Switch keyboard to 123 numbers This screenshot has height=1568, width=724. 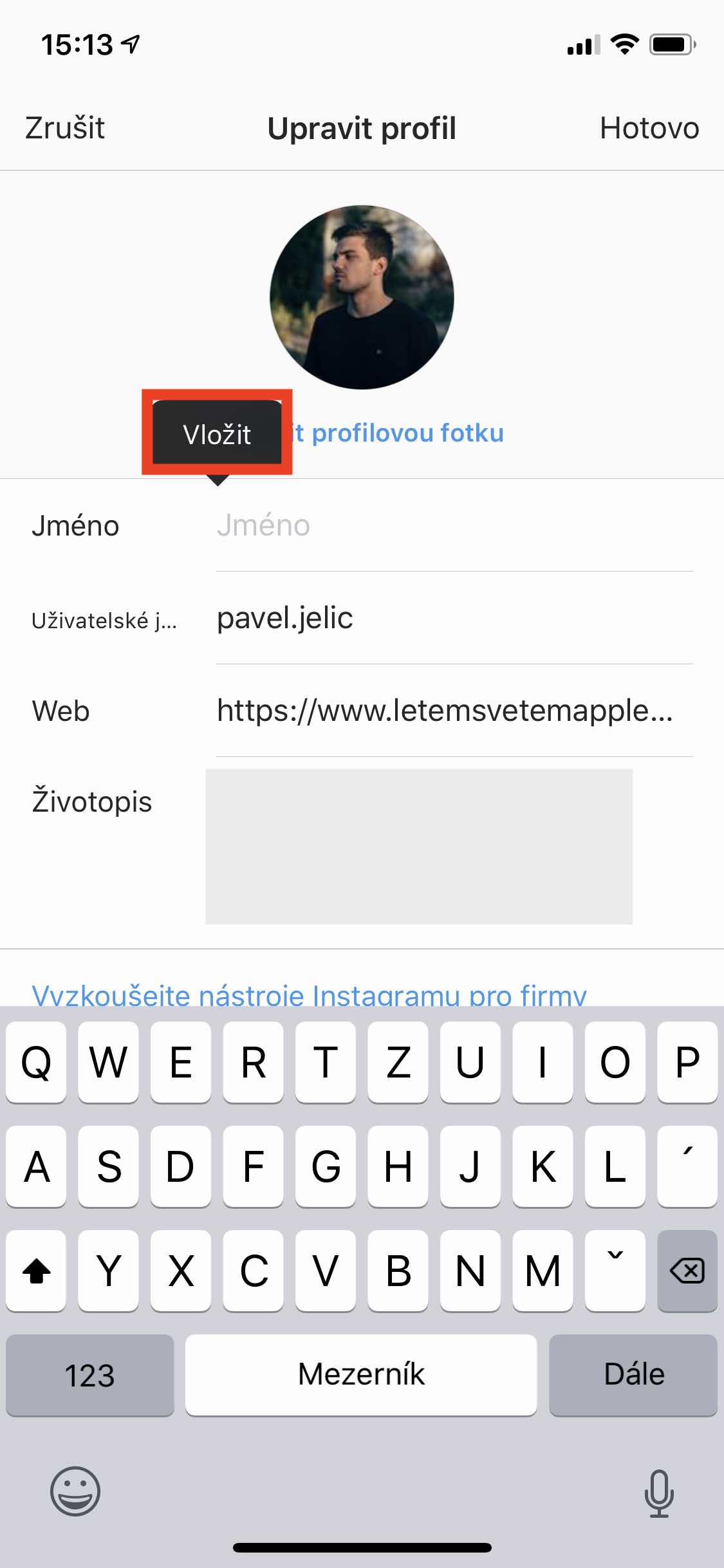point(90,1374)
